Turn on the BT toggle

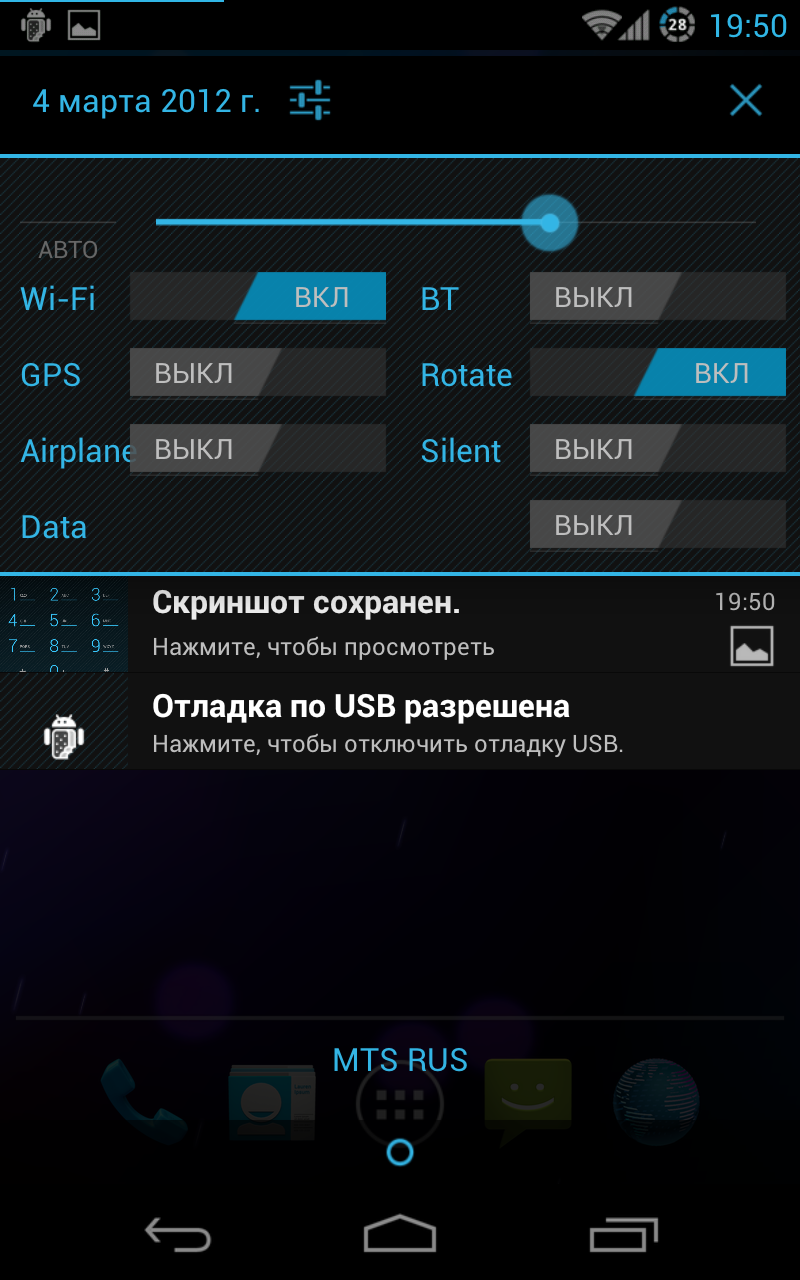pos(658,297)
